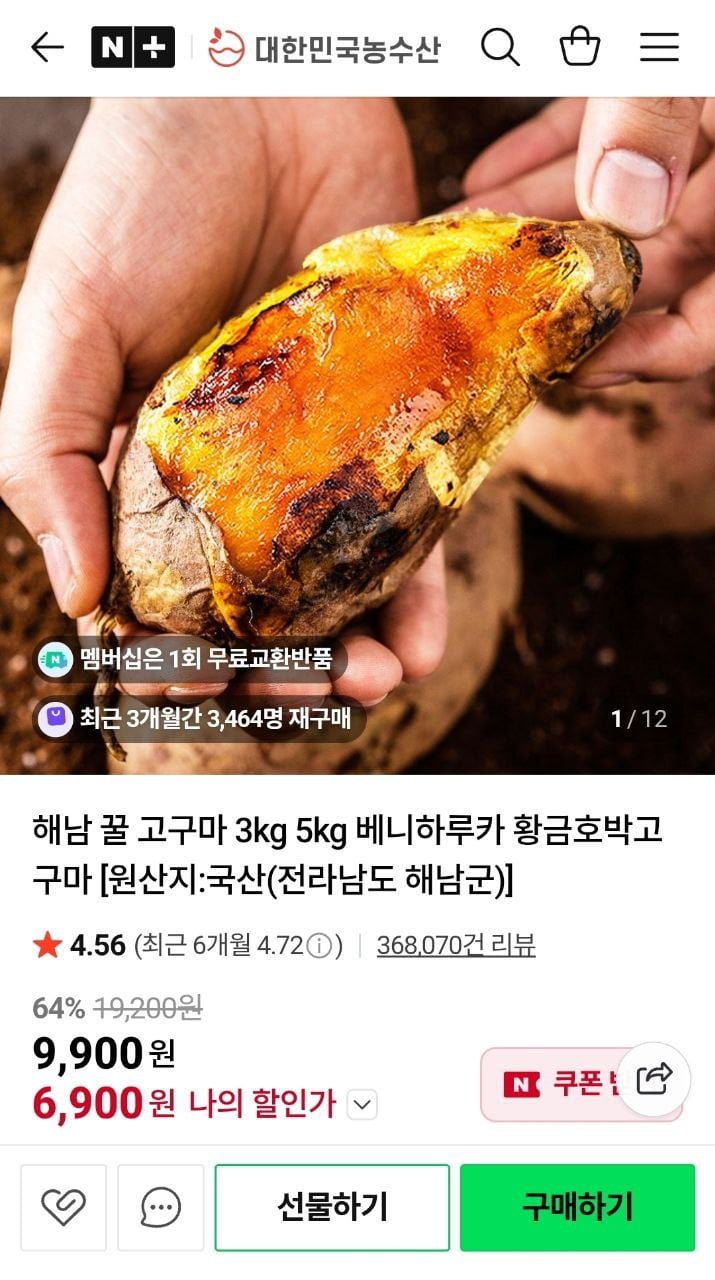Add this product to wishlist
The image size is (715, 1280).
click(x=63, y=1207)
